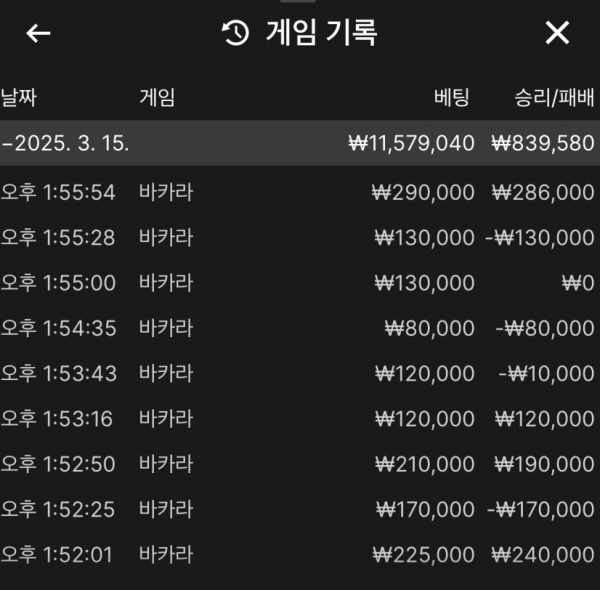Image resolution: width=600 pixels, height=590 pixels.
Task: Close the game history panel
Action: [557, 34]
